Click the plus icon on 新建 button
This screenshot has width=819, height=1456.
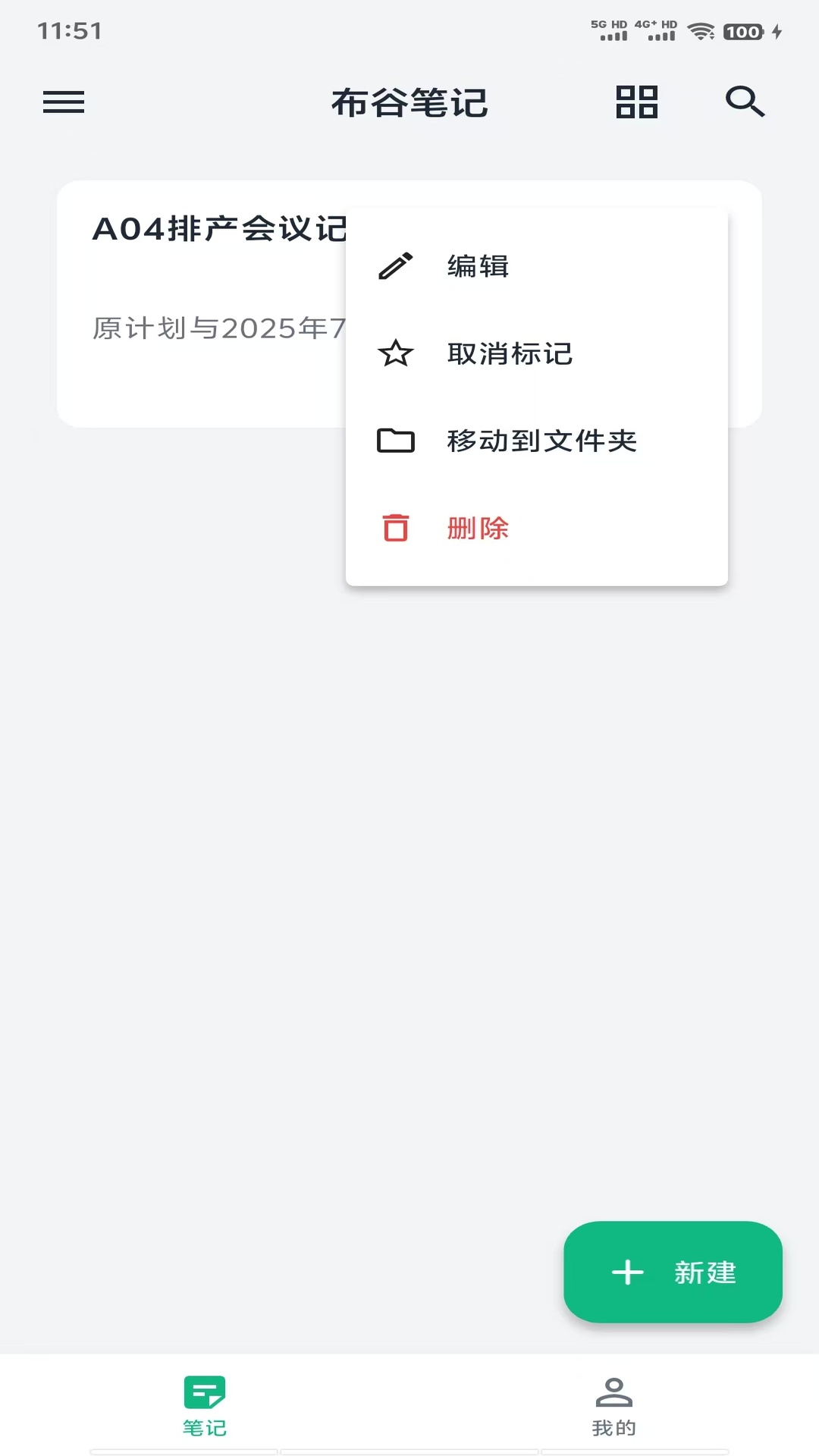627,1272
